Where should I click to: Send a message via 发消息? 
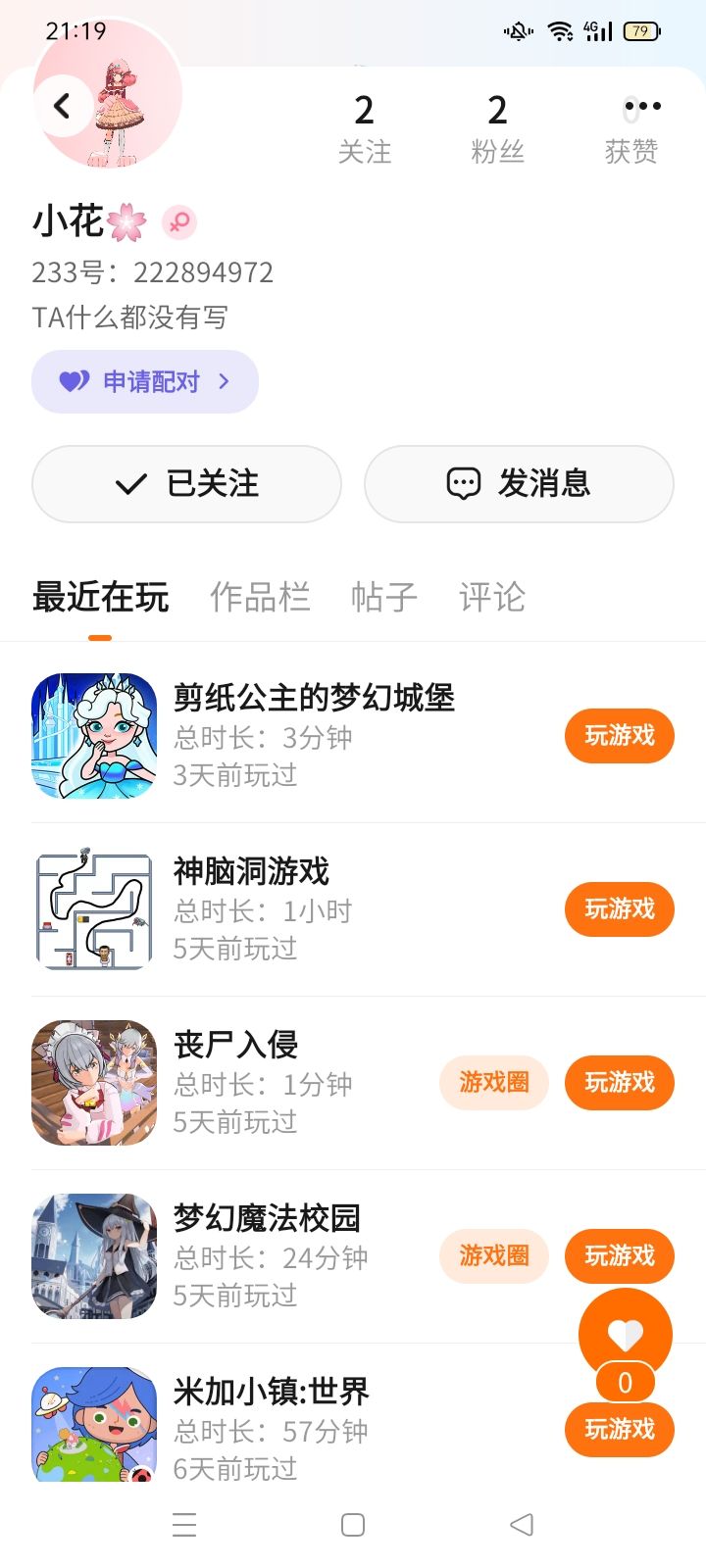[519, 483]
